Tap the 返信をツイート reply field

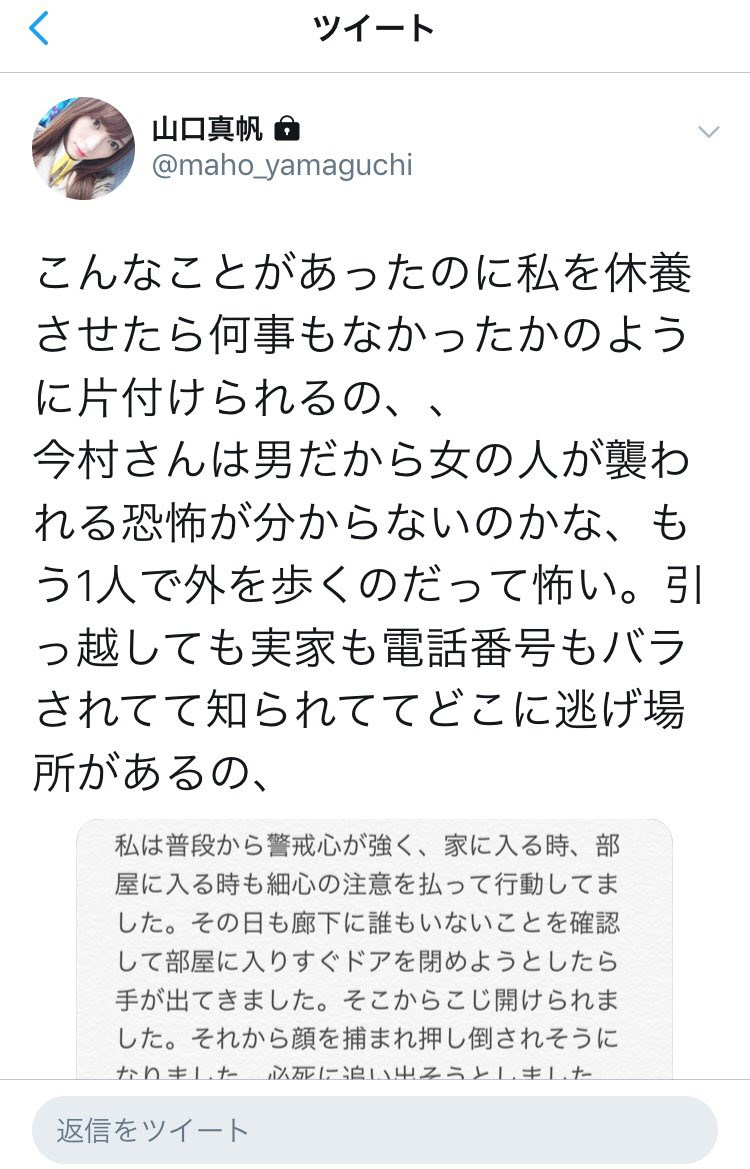pyautogui.click(x=374, y=1130)
